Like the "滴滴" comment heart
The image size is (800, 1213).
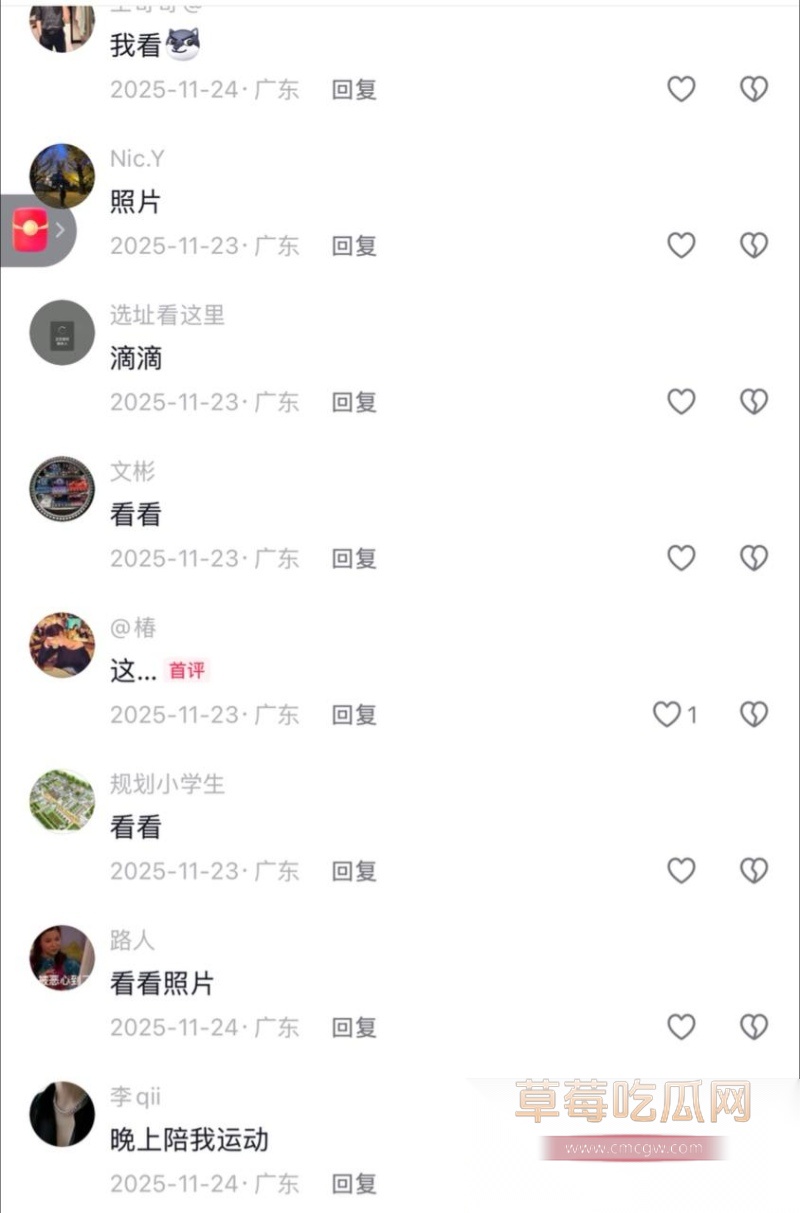[x=681, y=402]
